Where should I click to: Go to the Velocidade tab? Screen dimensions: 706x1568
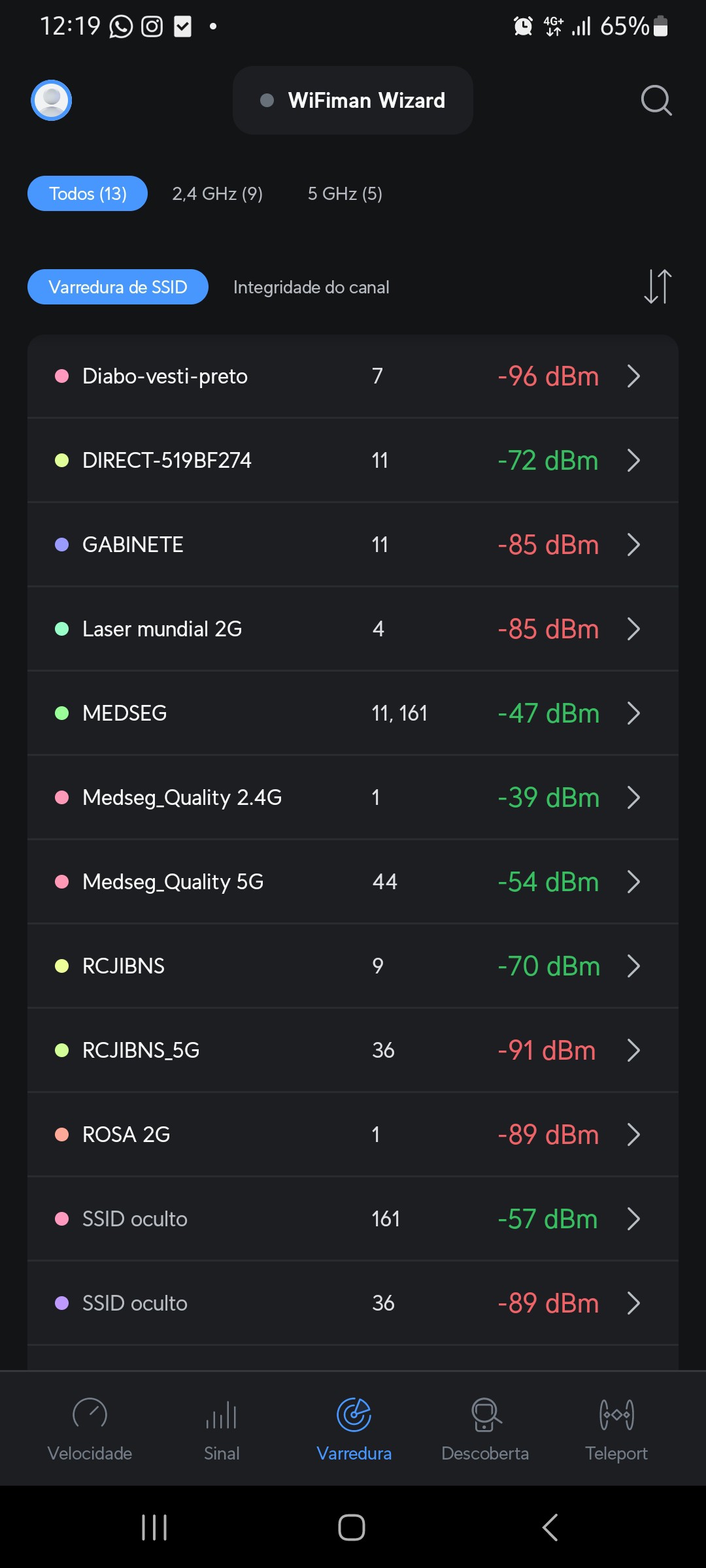click(x=90, y=1429)
